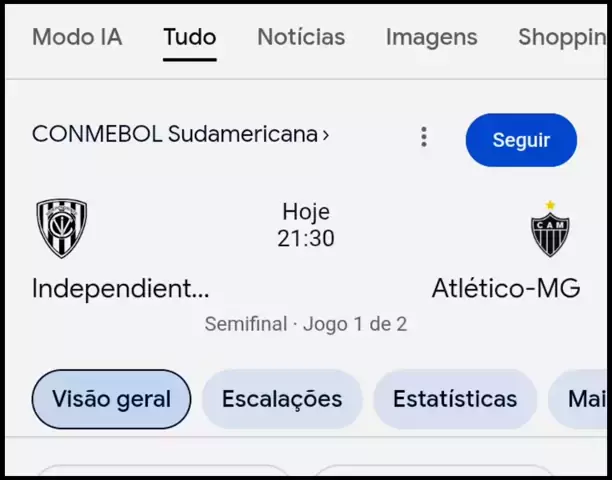Tap the Seguir button
The height and width of the screenshot is (480, 612).
tap(520, 140)
